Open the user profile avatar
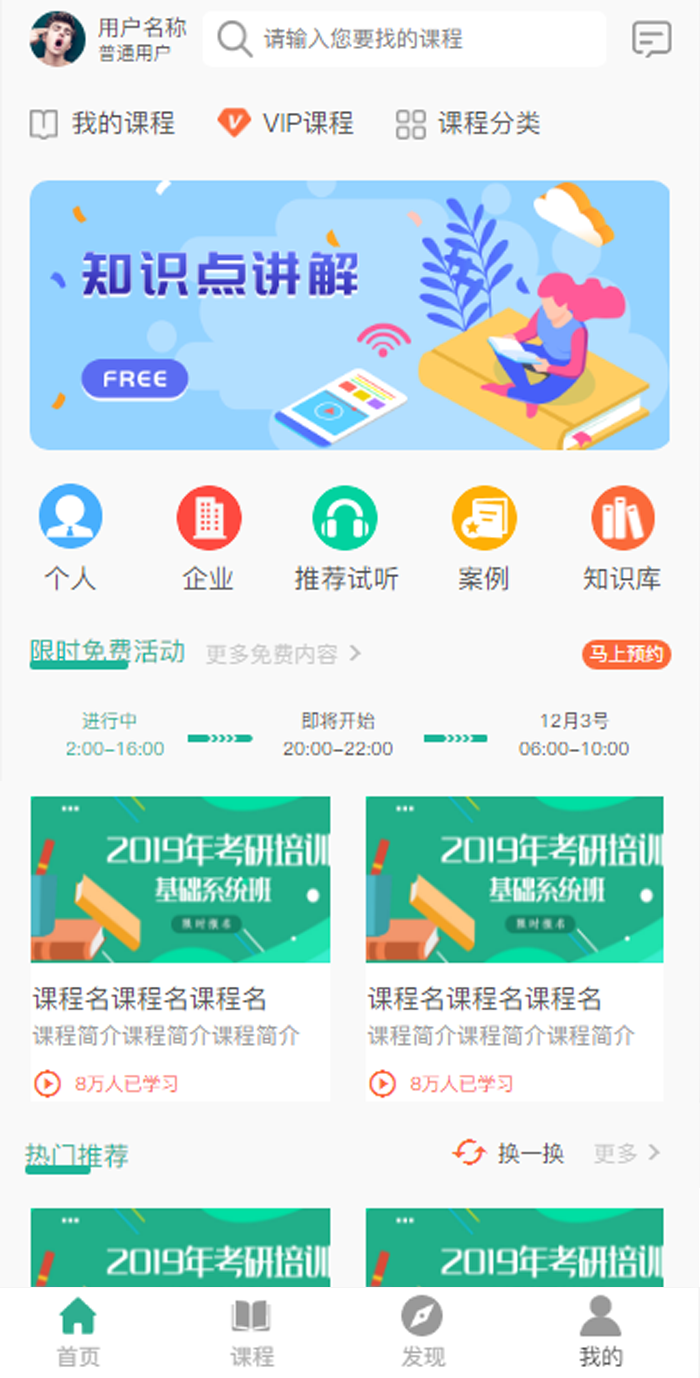The width and height of the screenshot is (700, 1378). pos(58,40)
